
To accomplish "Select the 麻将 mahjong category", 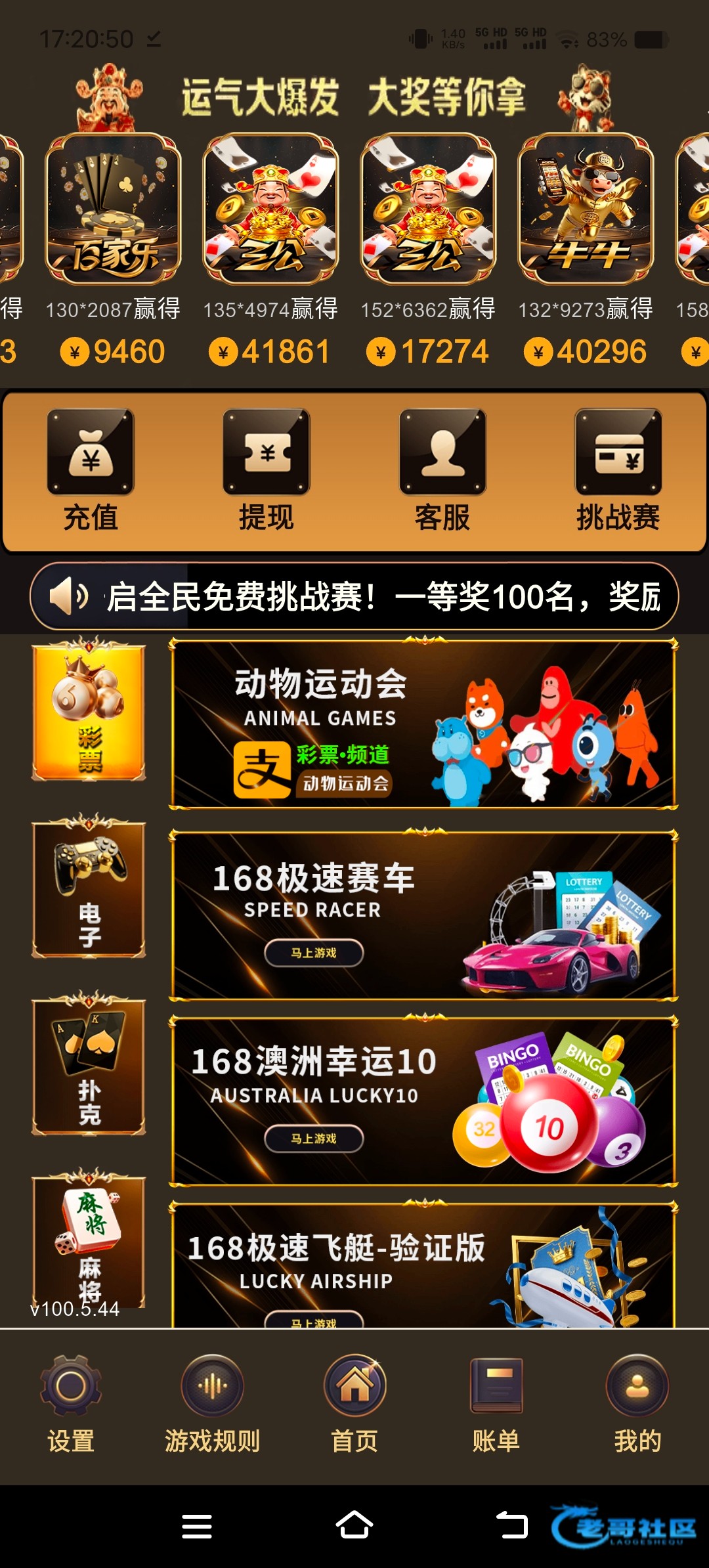I will pyautogui.click(x=89, y=1240).
